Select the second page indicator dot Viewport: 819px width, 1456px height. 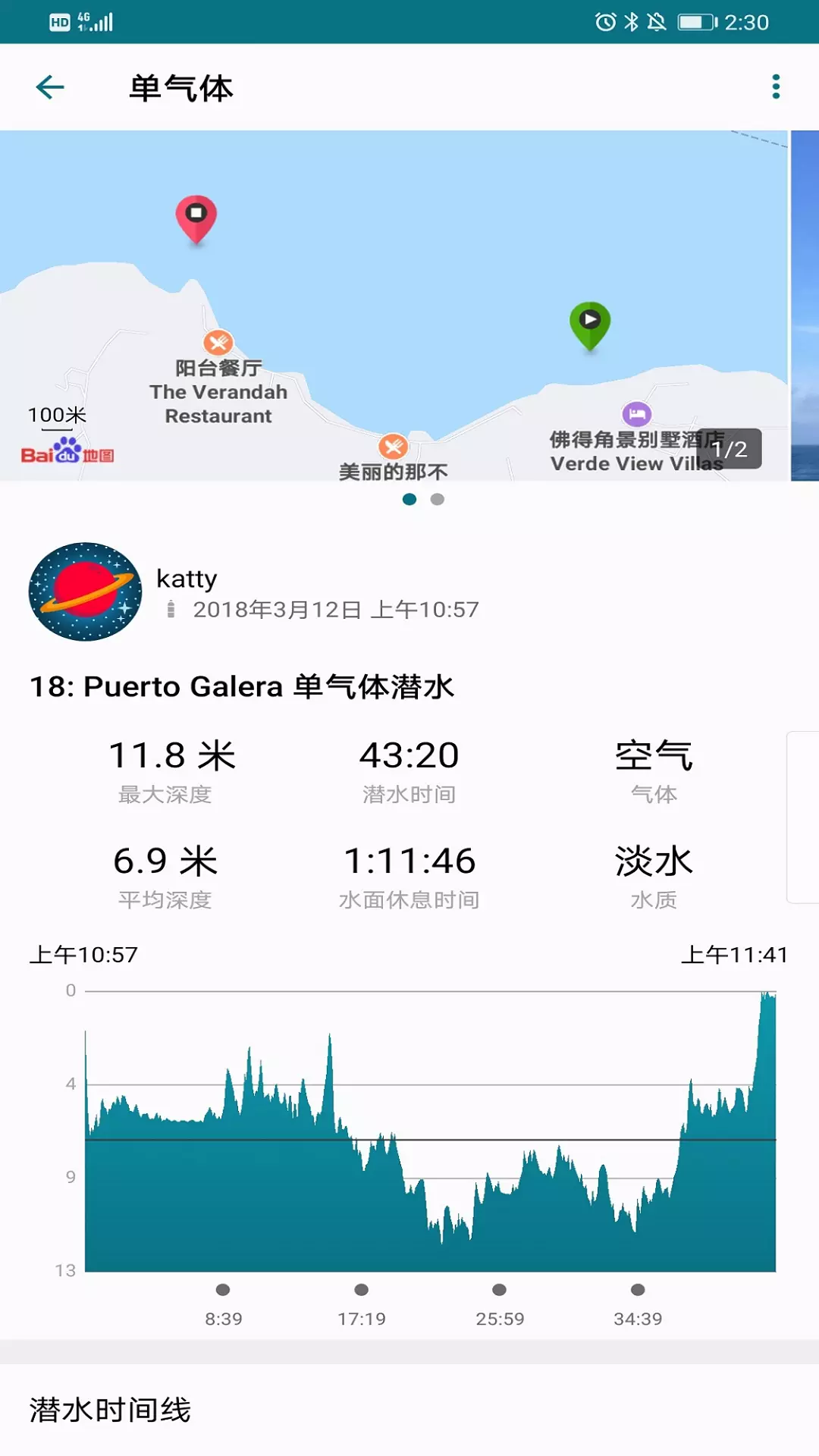[x=438, y=499]
